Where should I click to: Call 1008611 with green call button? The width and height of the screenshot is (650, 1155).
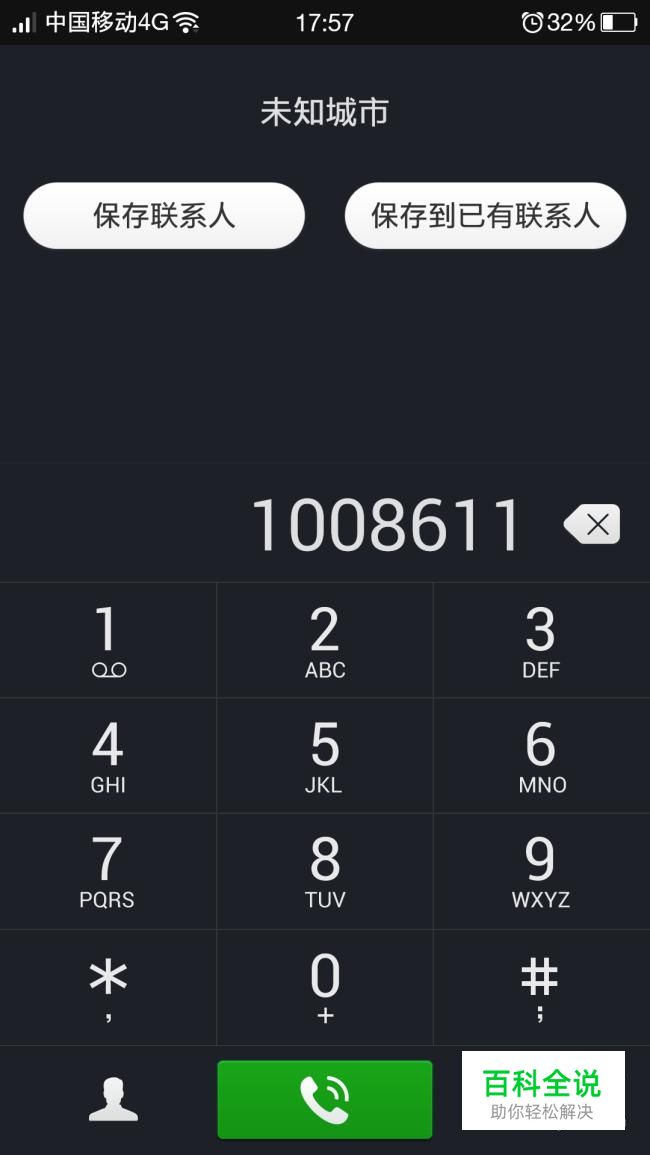325,1099
